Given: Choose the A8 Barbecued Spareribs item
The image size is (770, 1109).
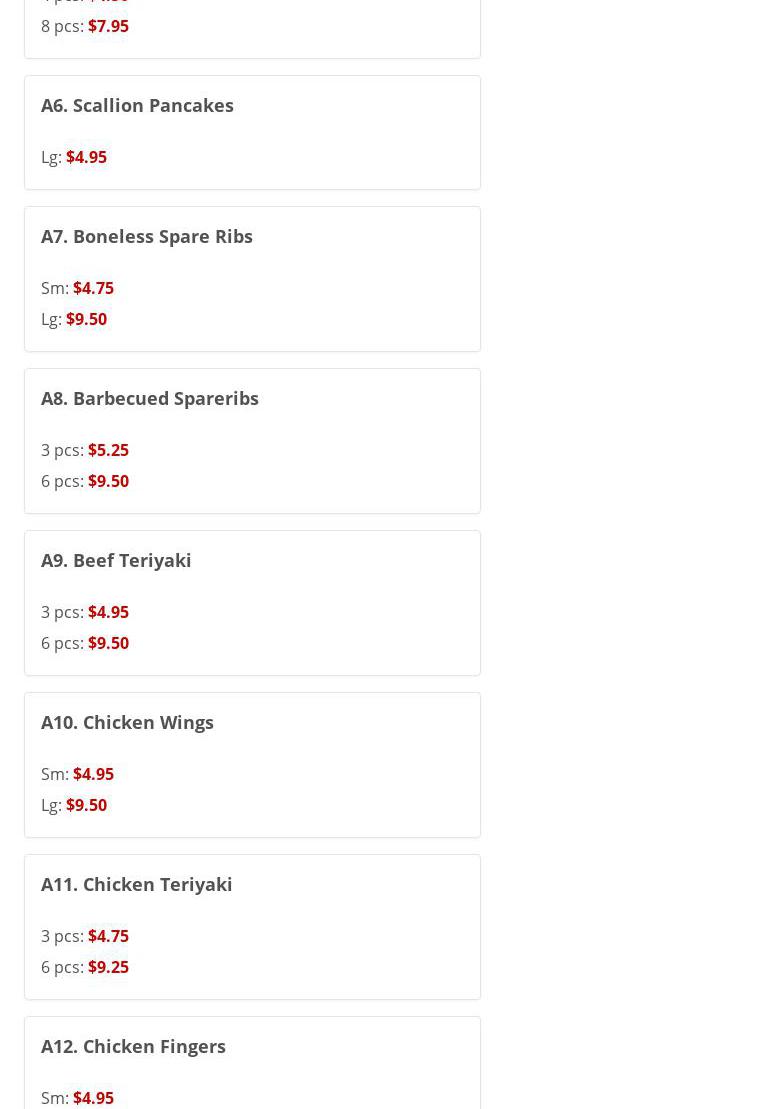Looking at the screenshot, I should point(150,399).
